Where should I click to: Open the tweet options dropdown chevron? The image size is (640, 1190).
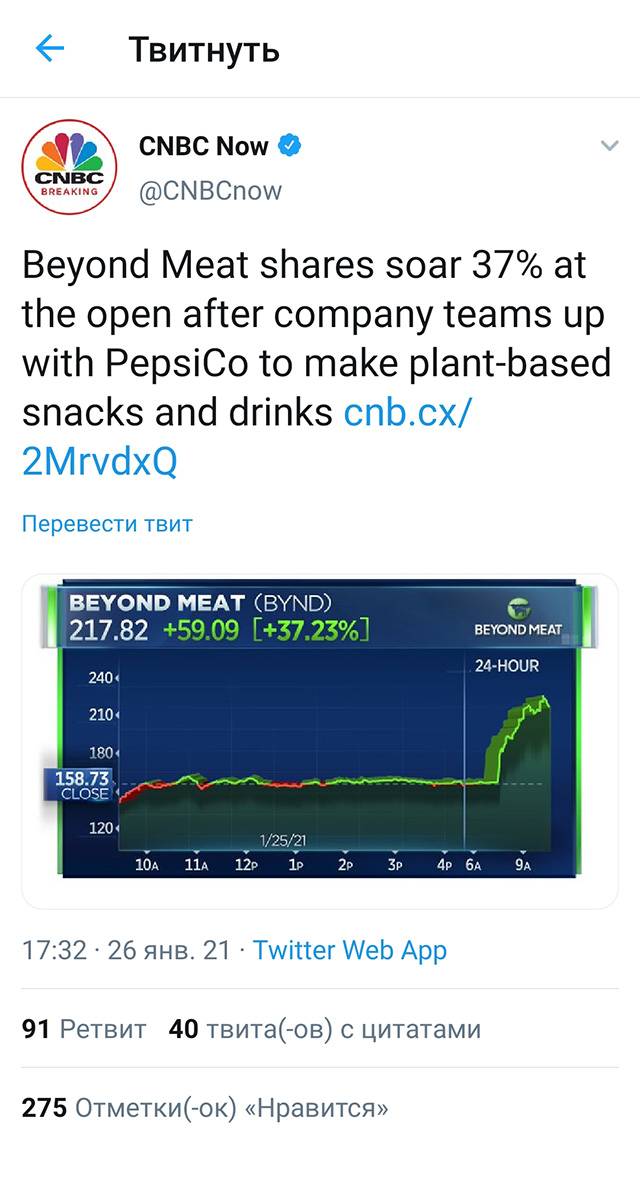tap(610, 146)
